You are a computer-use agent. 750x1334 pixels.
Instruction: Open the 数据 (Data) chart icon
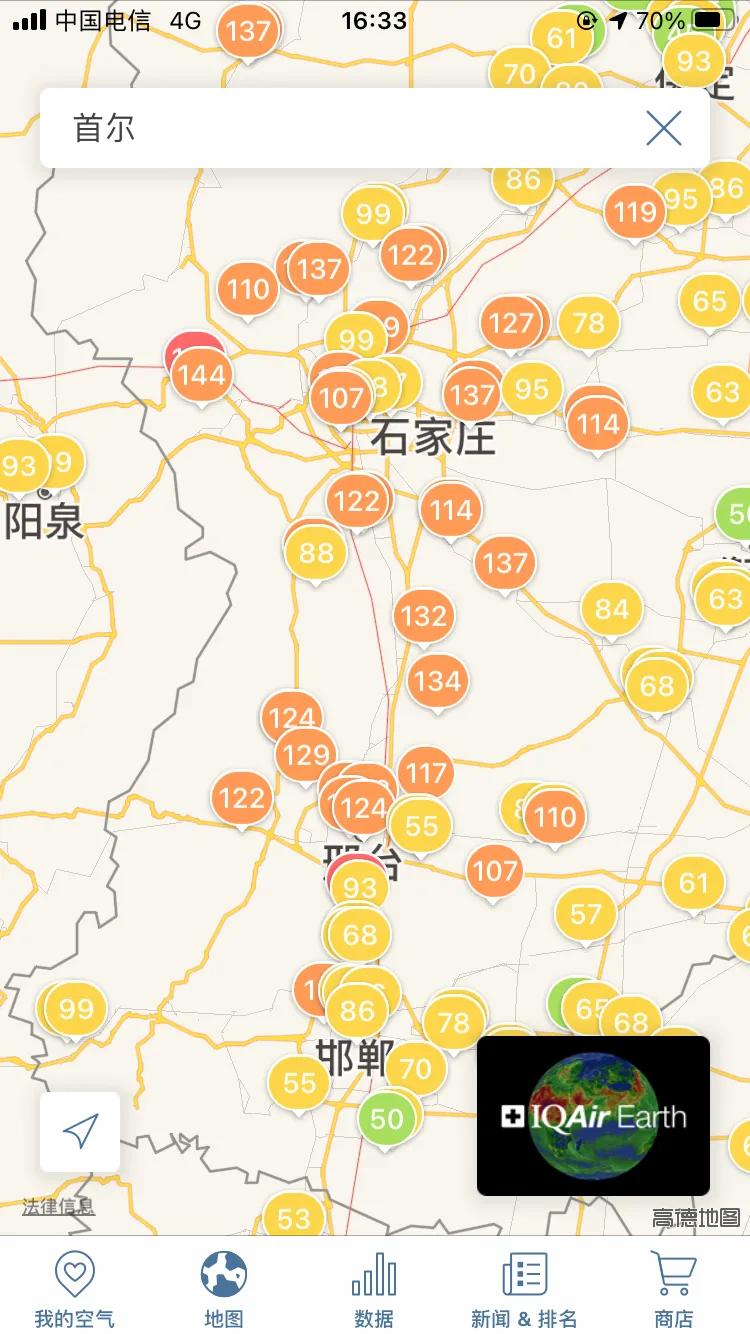point(374,1284)
